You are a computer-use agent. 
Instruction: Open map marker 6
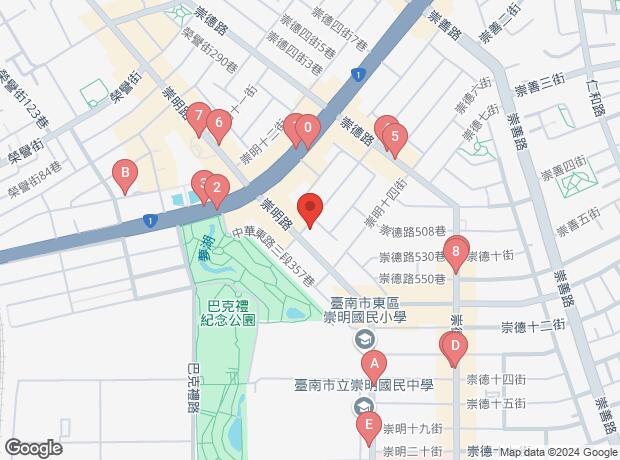(219, 124)
